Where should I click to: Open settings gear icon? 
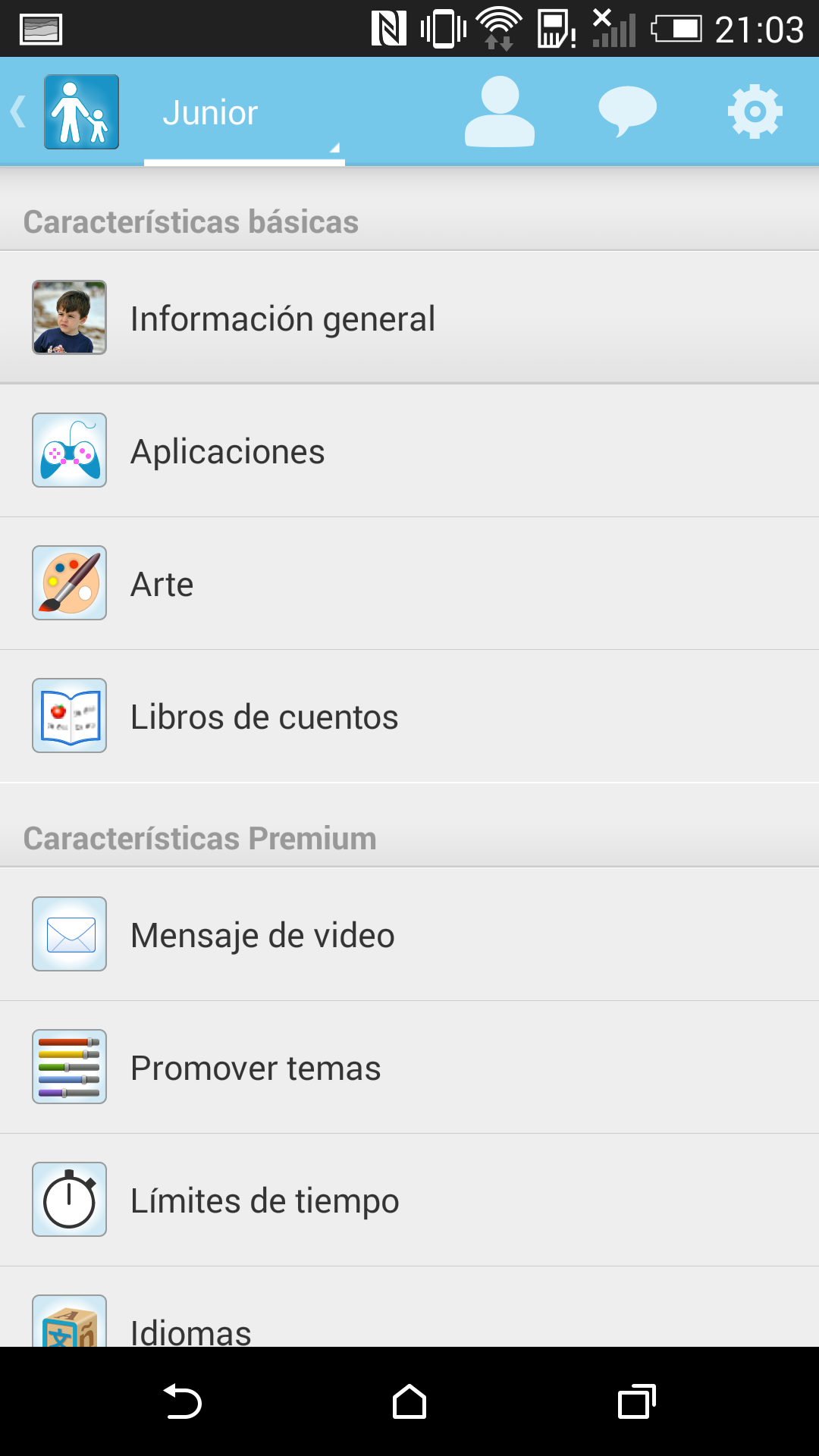[755, 112]
